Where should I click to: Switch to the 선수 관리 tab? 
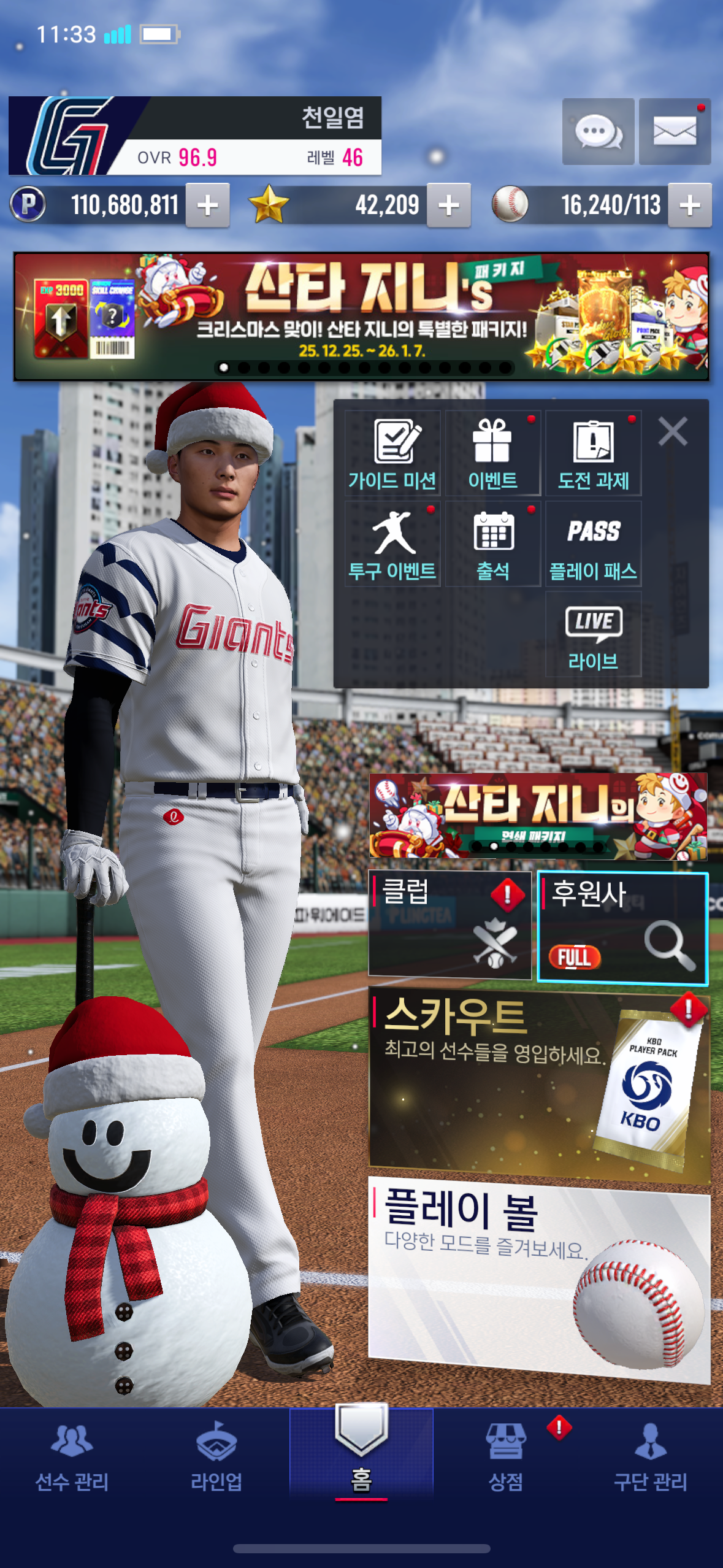(72, 1458)
